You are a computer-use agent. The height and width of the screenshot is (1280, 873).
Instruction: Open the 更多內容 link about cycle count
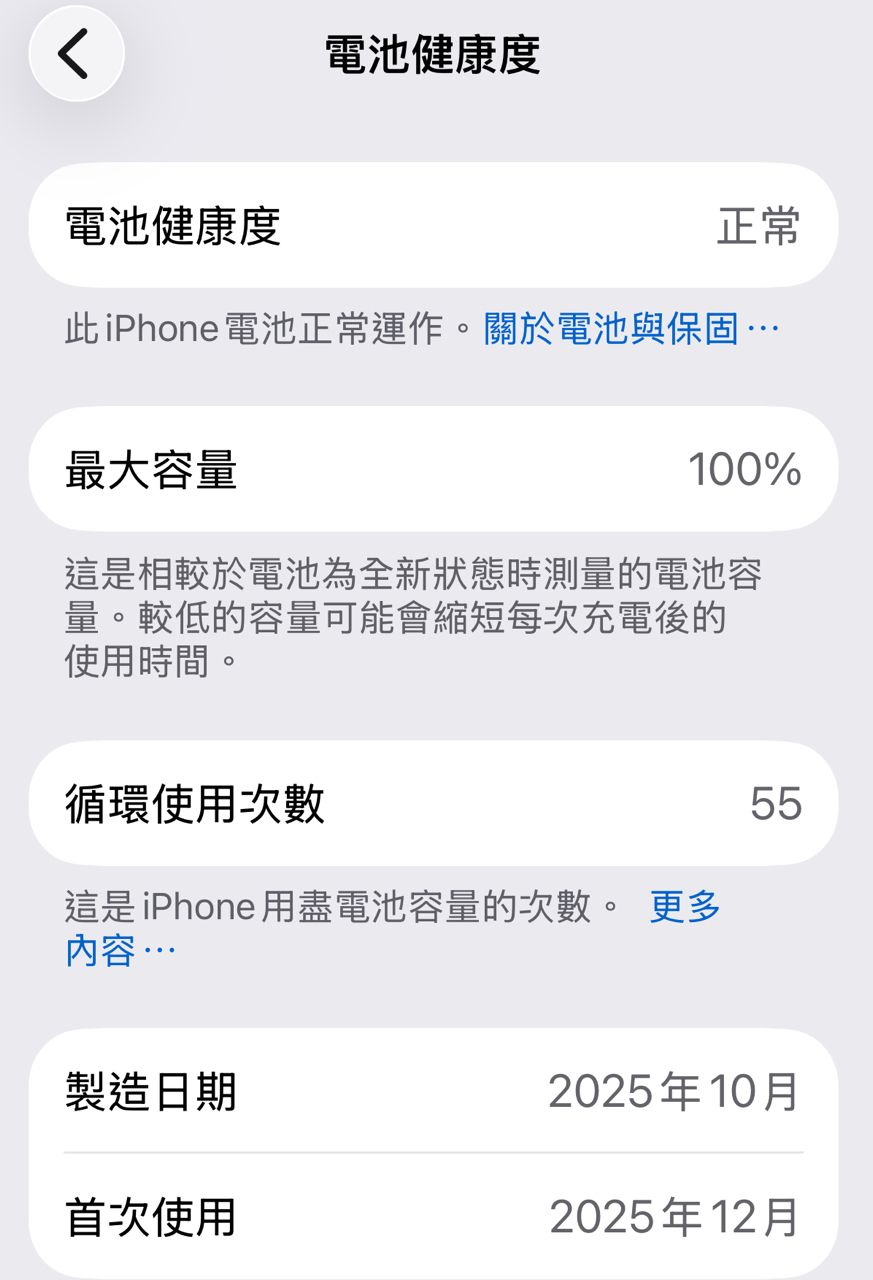pos(685,908)
